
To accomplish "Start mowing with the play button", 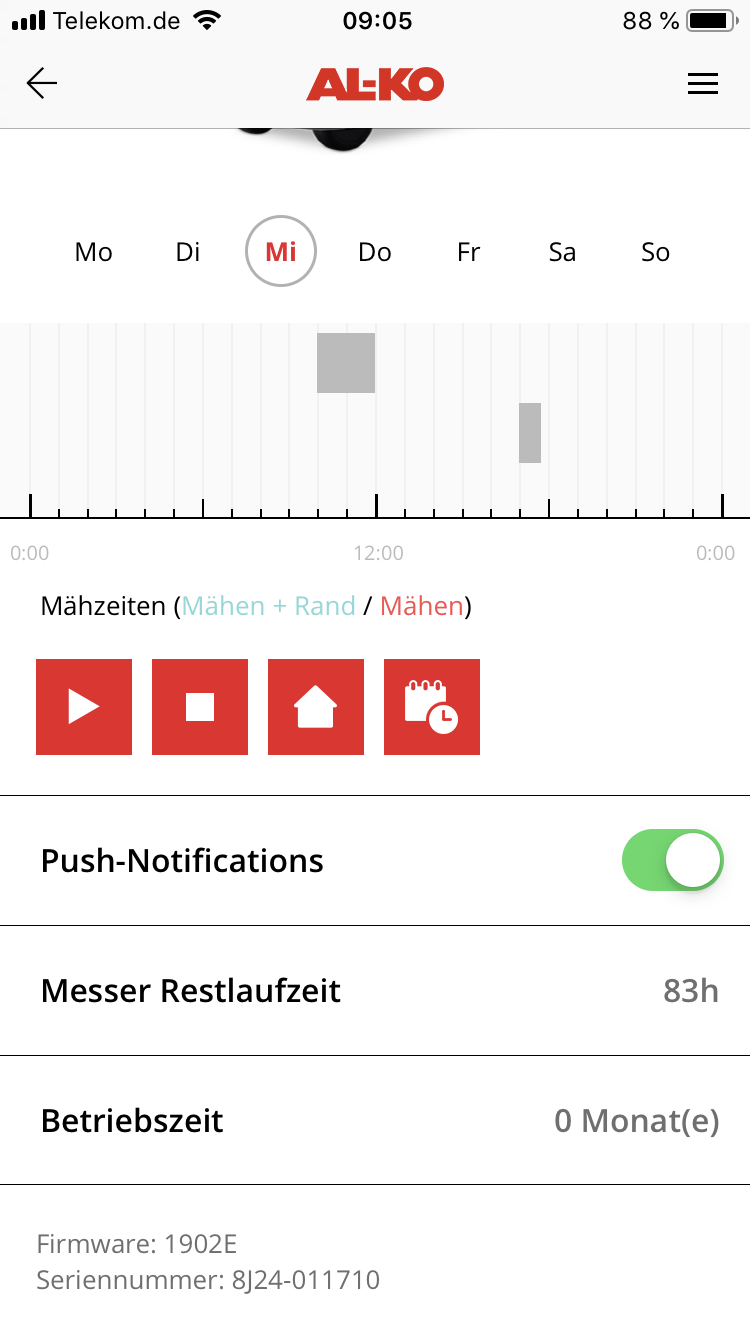I will [84, 707].
